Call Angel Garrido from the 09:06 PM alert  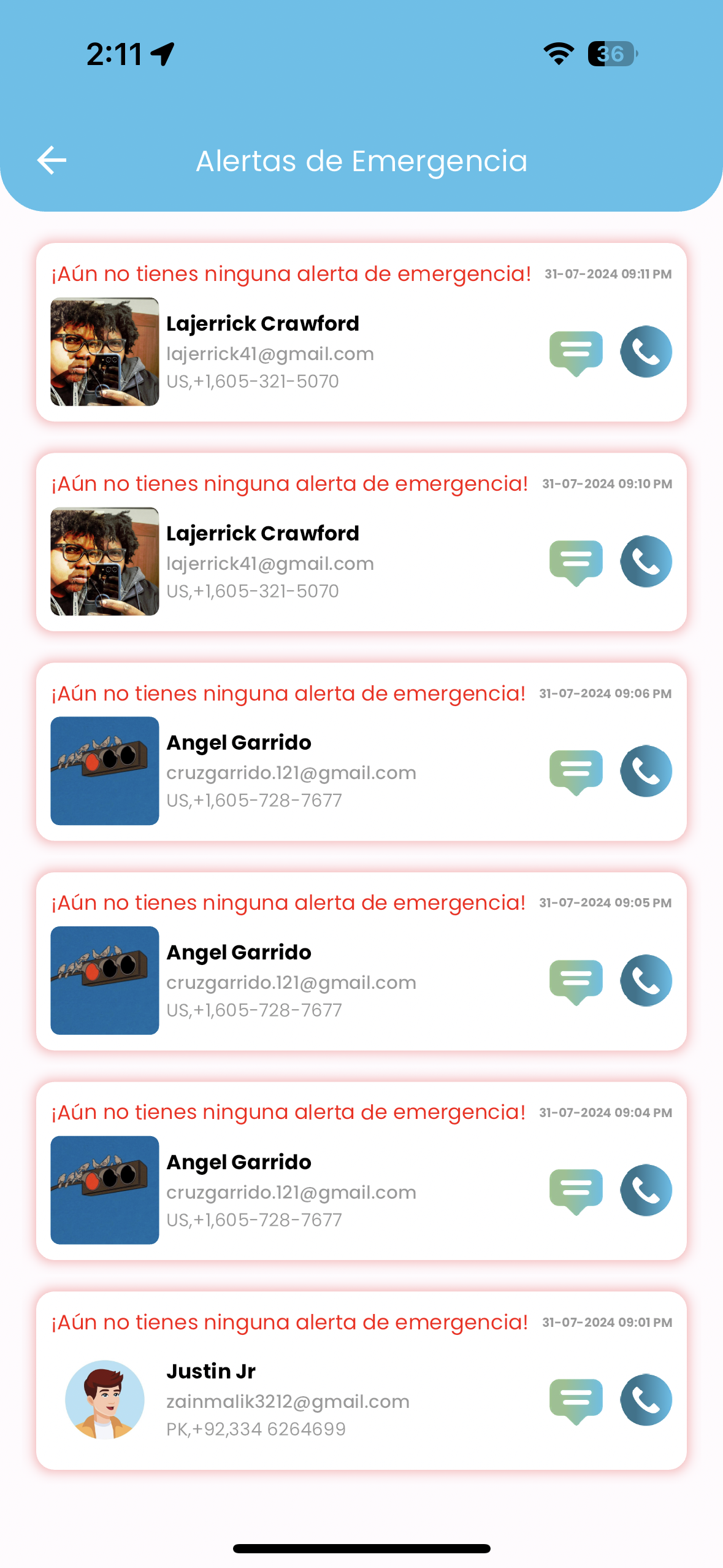pos(646,771)
